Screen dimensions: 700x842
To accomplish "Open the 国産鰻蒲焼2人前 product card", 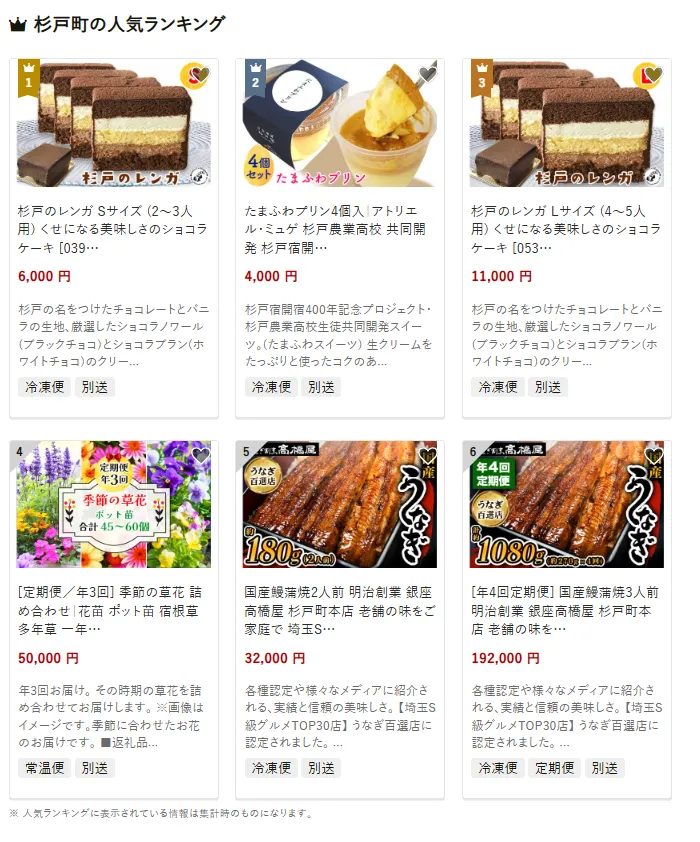I will click(340, 610).
